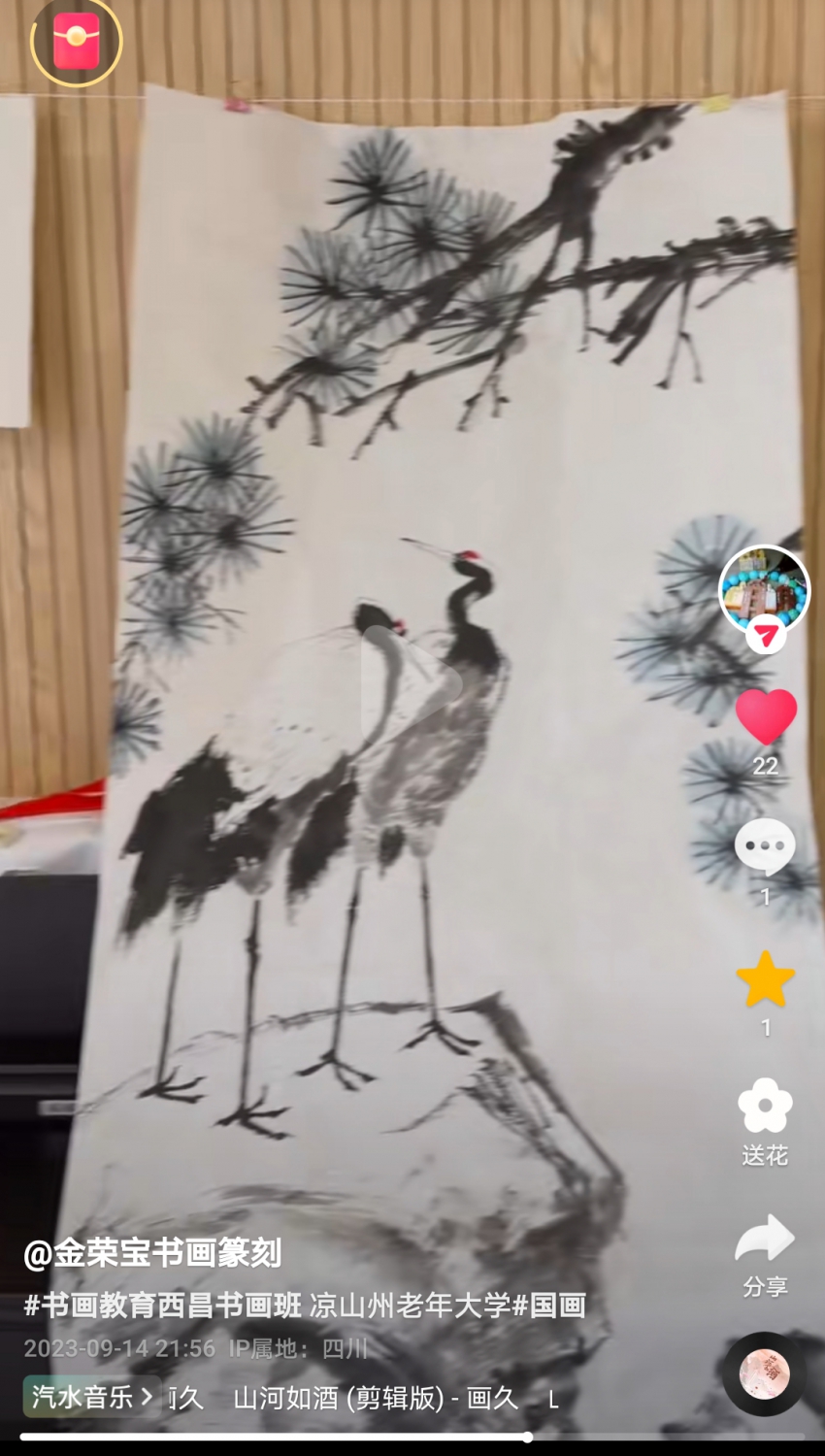
Task: Add this video to favorites
Action: [x=765, y=979]
